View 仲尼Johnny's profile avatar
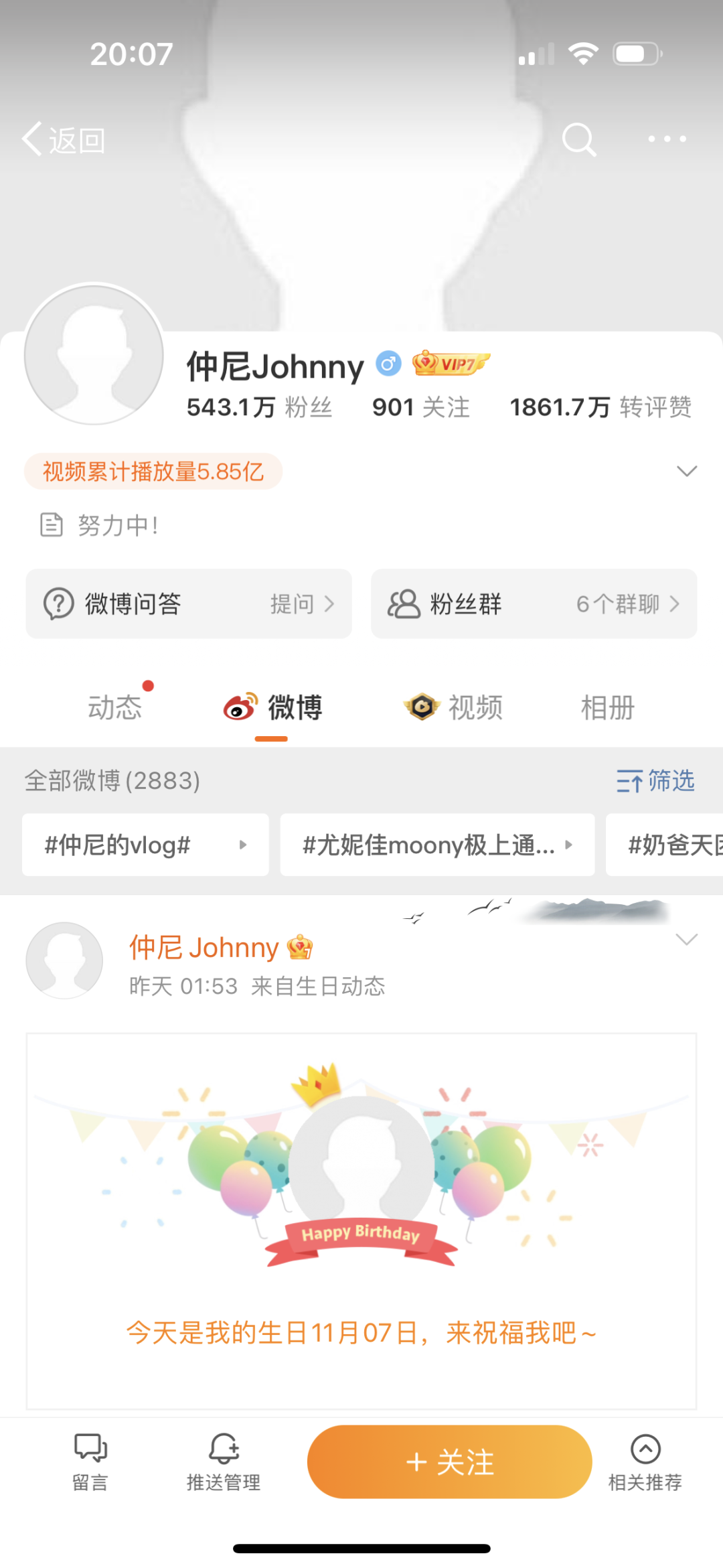This screenshot has width=723, height=1568. [x=94, y=354]
